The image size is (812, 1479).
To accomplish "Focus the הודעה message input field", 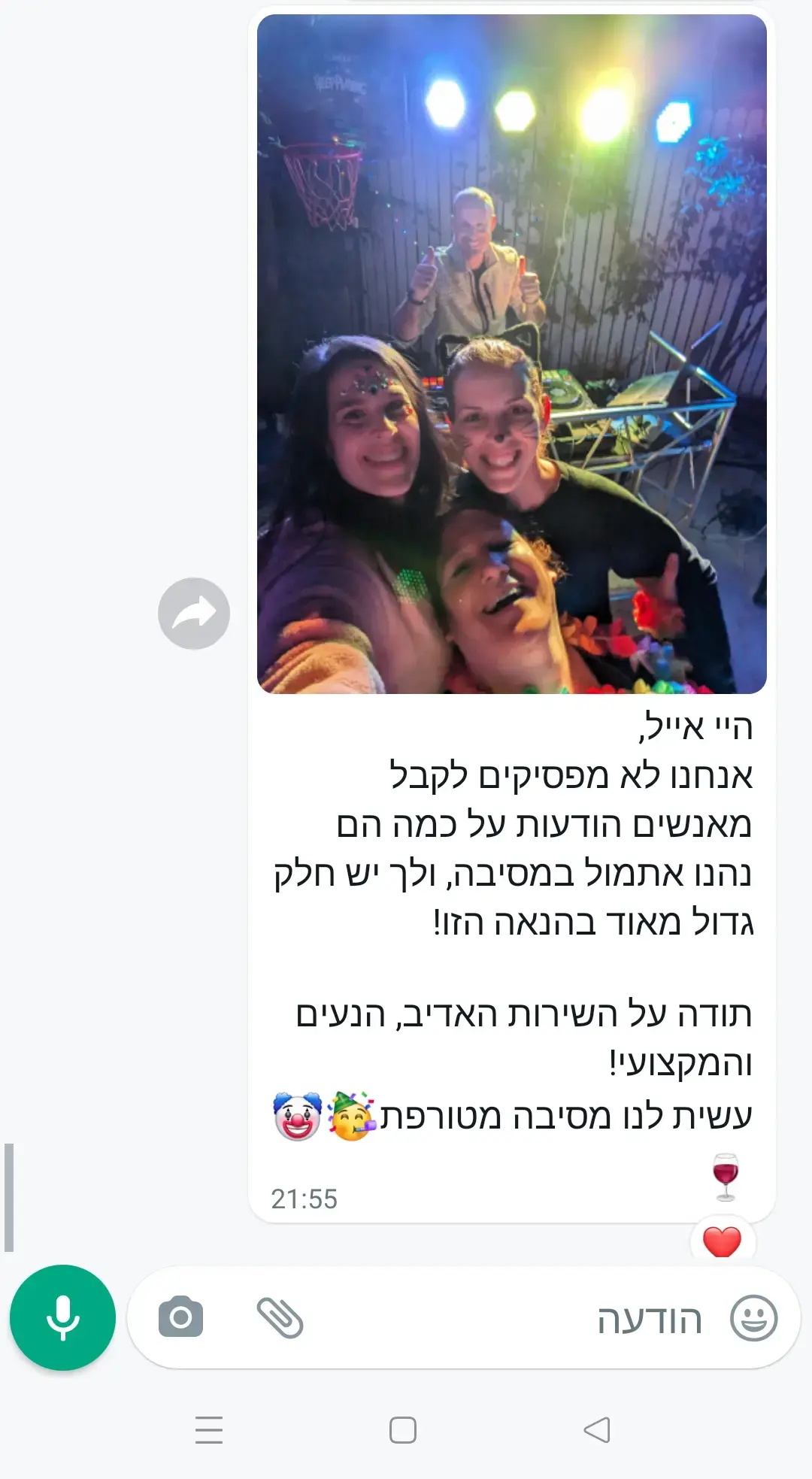I will [511, 1319].
